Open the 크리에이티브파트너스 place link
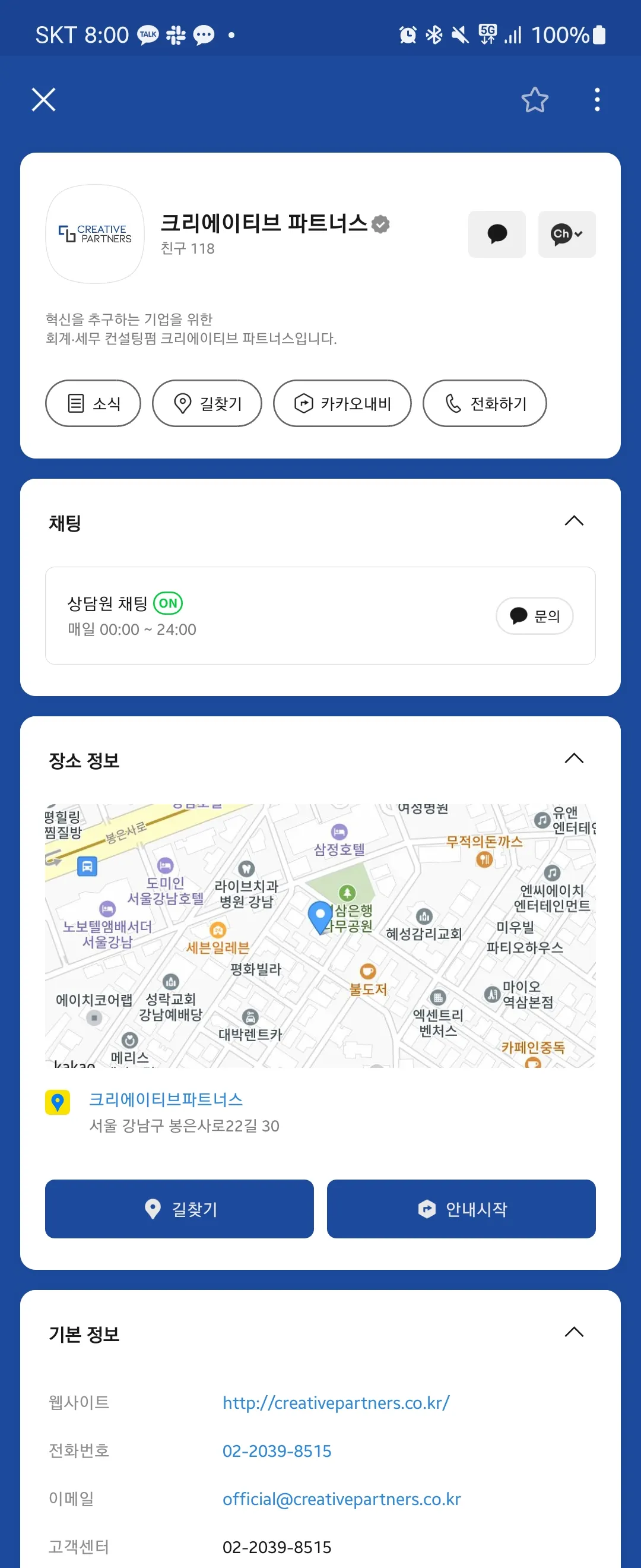 (166, 1099)
